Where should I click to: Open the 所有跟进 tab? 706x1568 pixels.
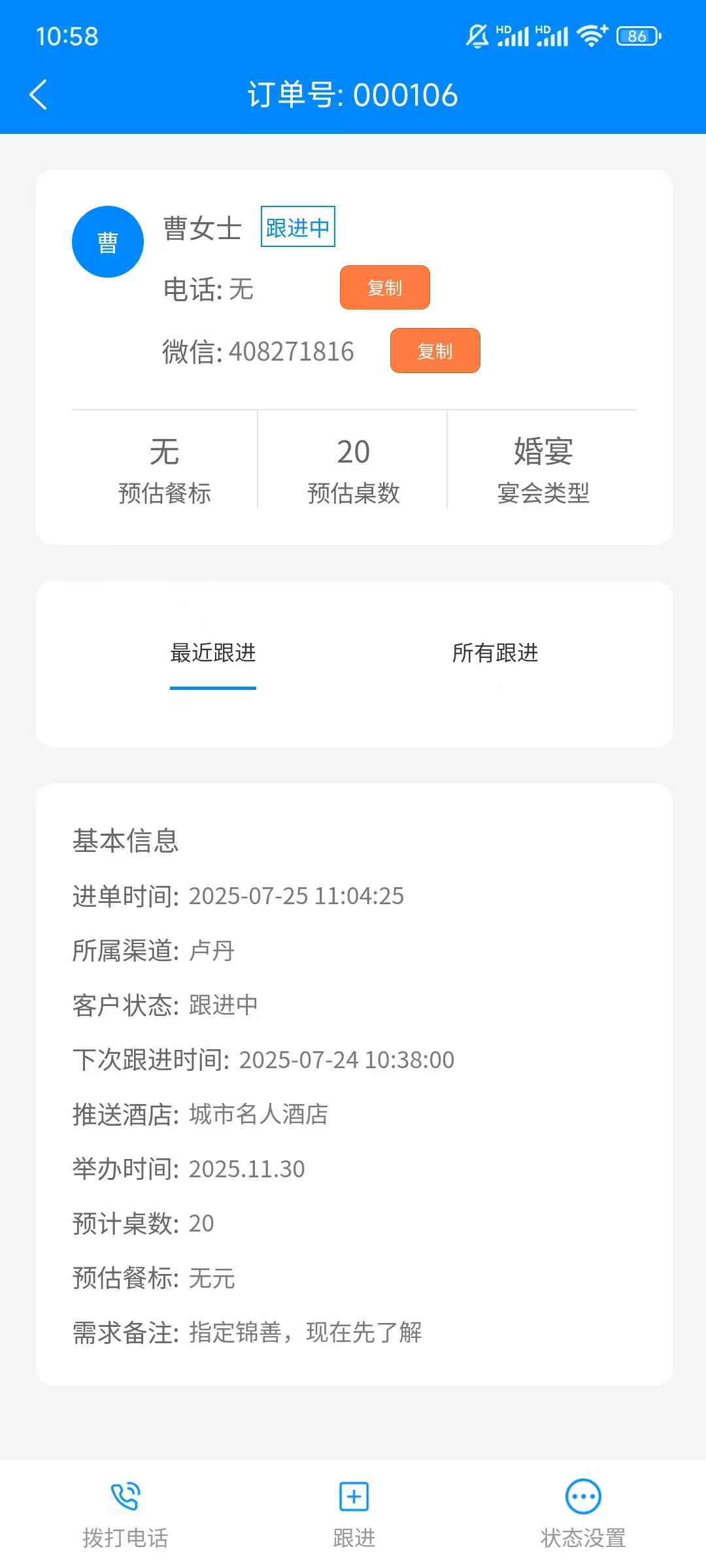click(495, 653)
